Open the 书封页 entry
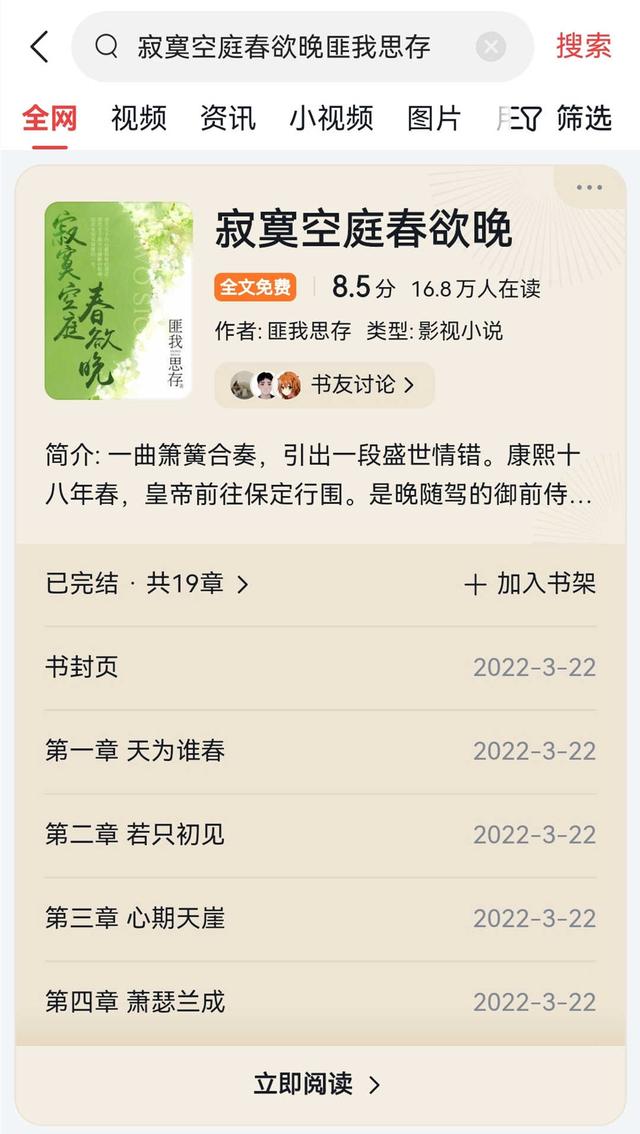Screen dimensions: 640x1134 320,668
